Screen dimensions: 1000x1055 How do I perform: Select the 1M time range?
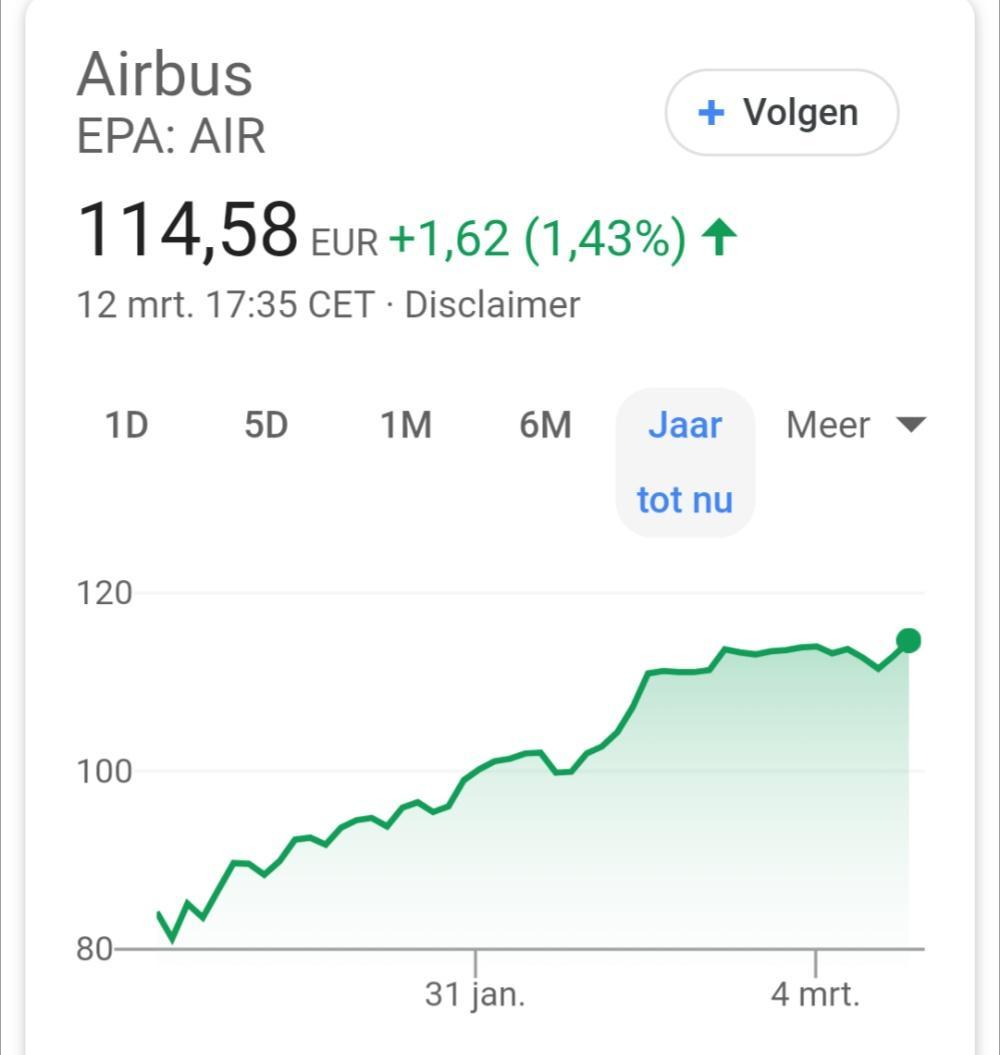(405, 424)
